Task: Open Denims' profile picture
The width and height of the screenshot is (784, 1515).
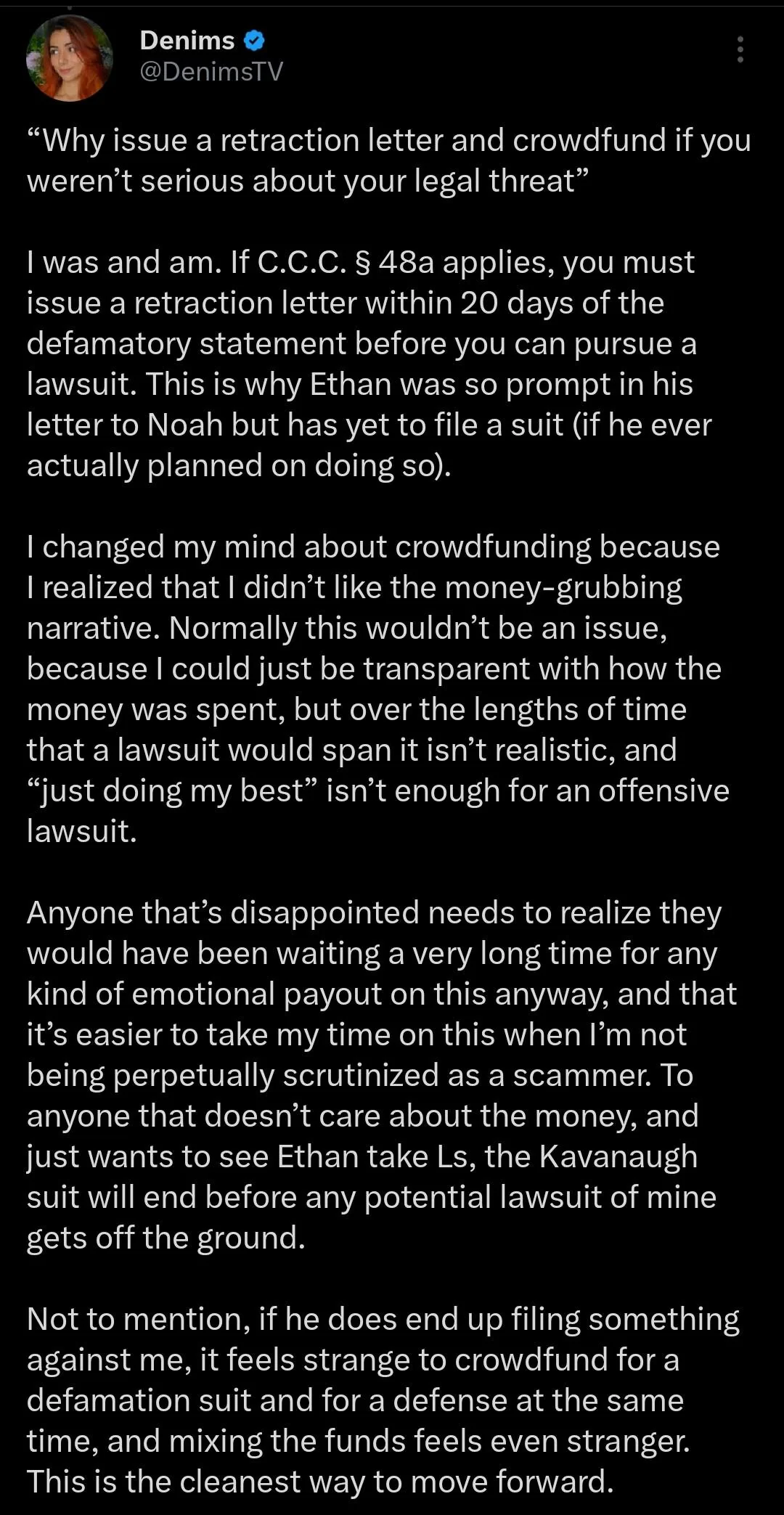Action: point(70,58)
